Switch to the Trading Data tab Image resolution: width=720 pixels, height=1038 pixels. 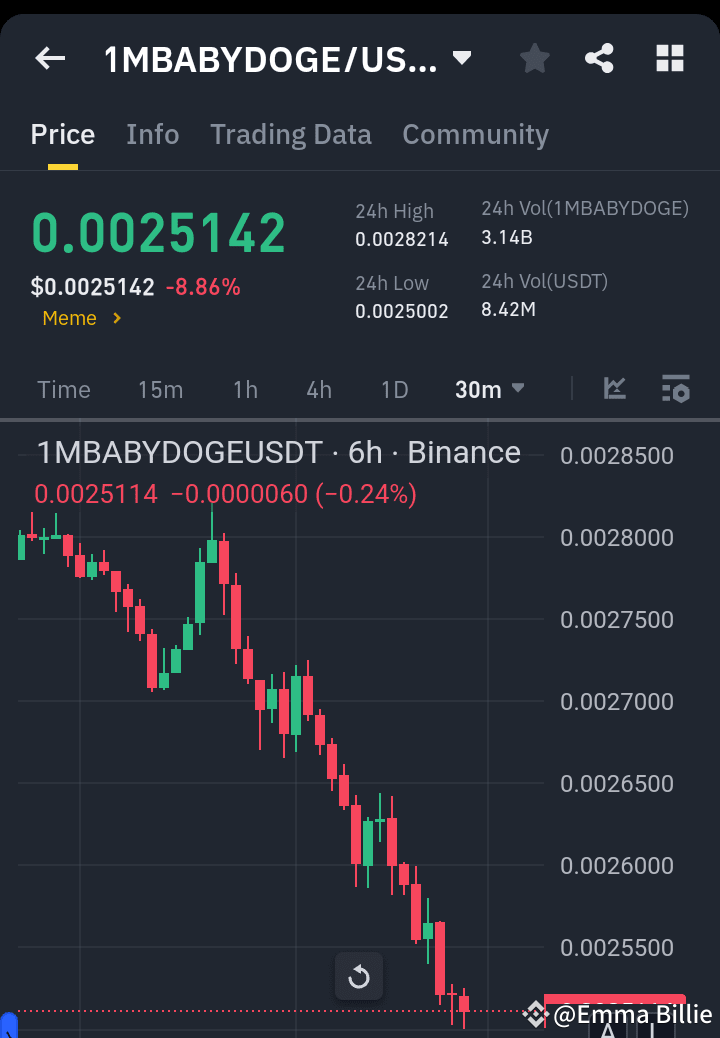[290, 134]
